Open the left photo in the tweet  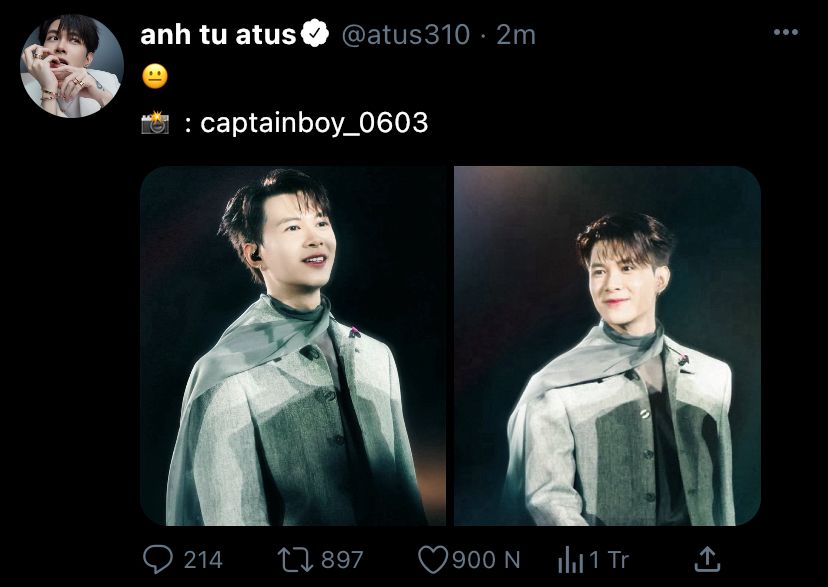tap(293, 345)
